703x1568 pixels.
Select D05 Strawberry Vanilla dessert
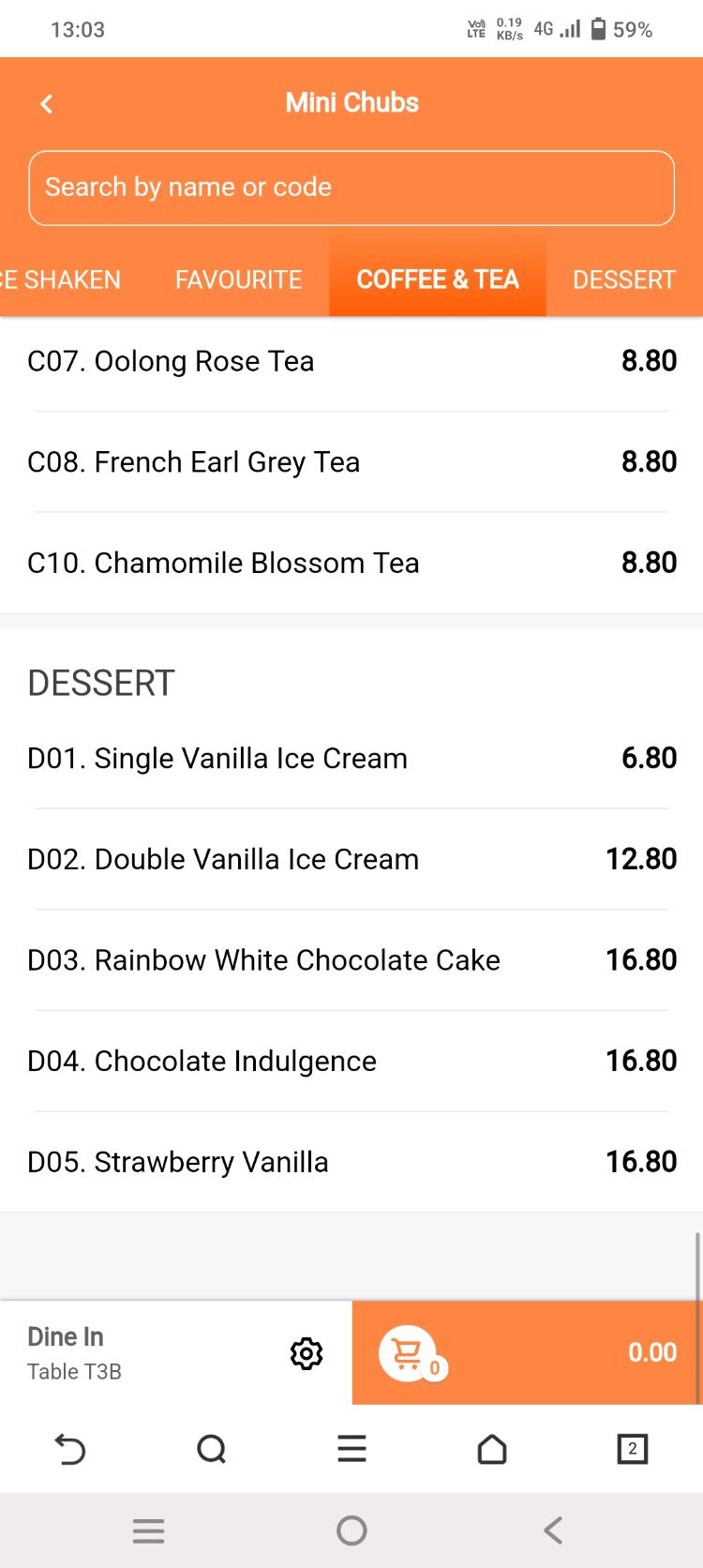coord(351,1162)
